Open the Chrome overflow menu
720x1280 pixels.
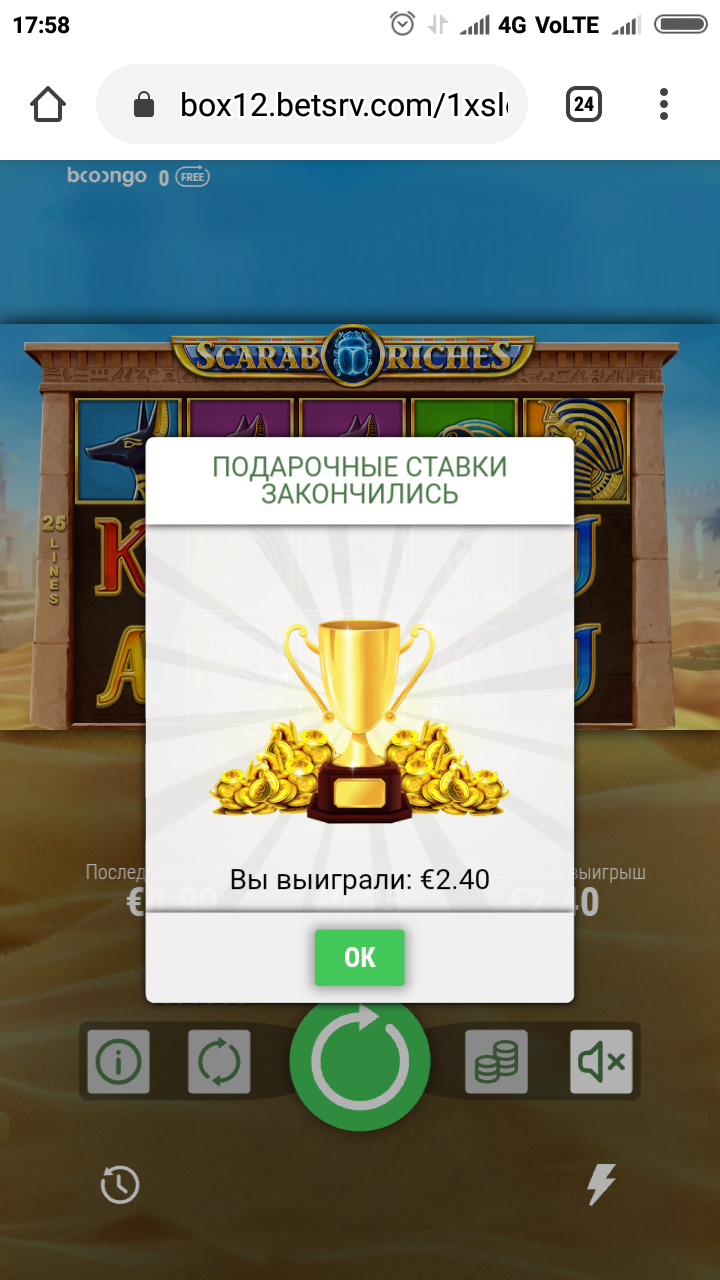[664, 104]
